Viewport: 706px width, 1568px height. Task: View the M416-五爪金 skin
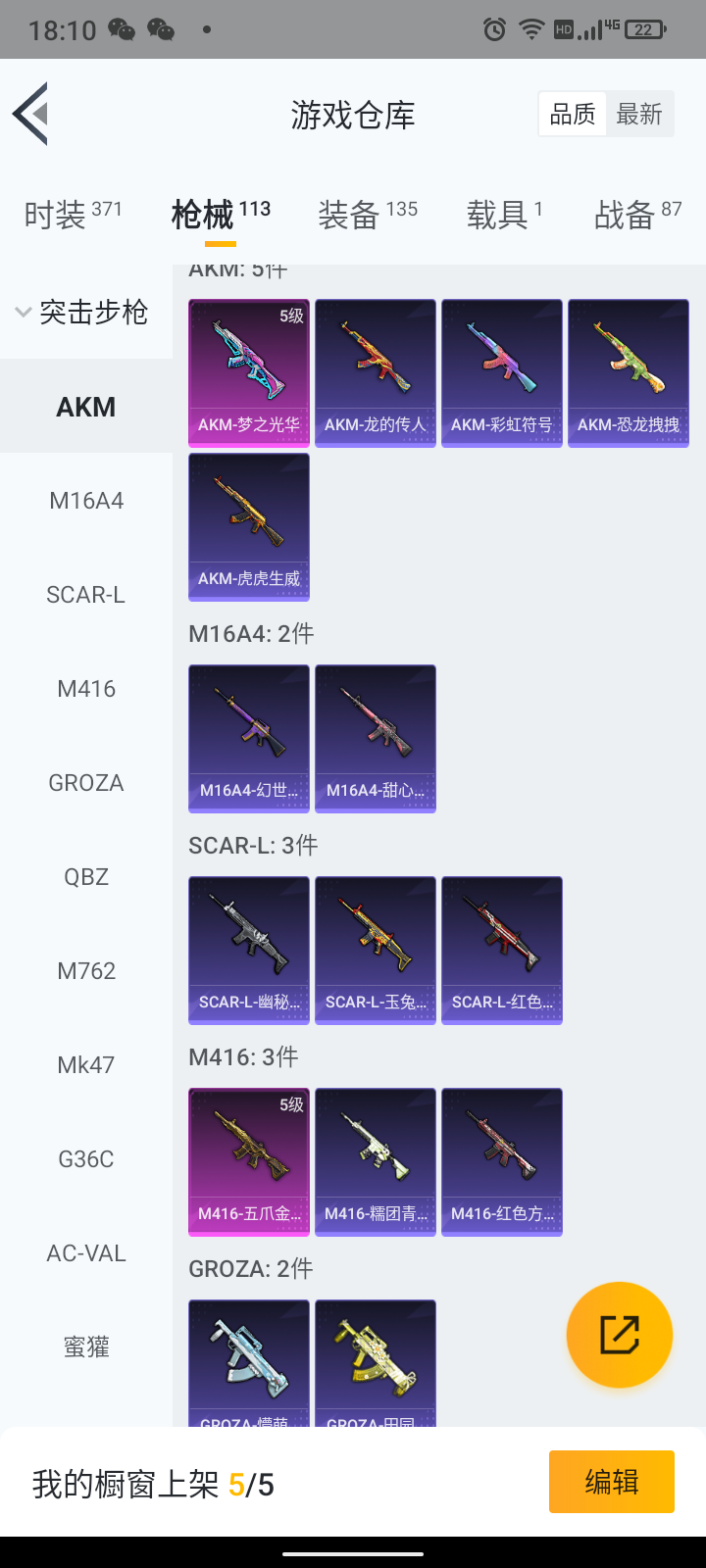click(x=249, y=1162)
